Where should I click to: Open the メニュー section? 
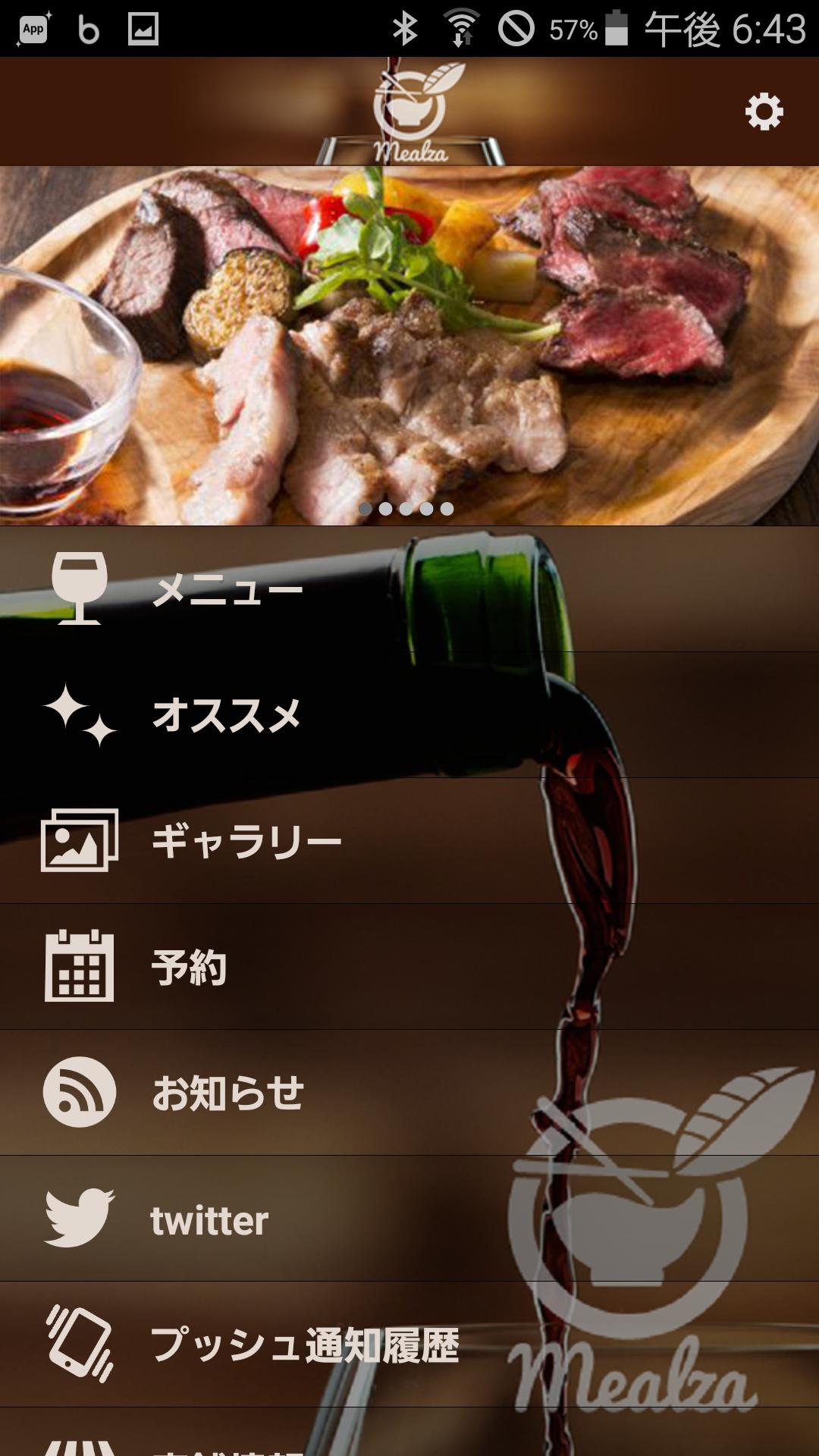click(x=227, y=589)
